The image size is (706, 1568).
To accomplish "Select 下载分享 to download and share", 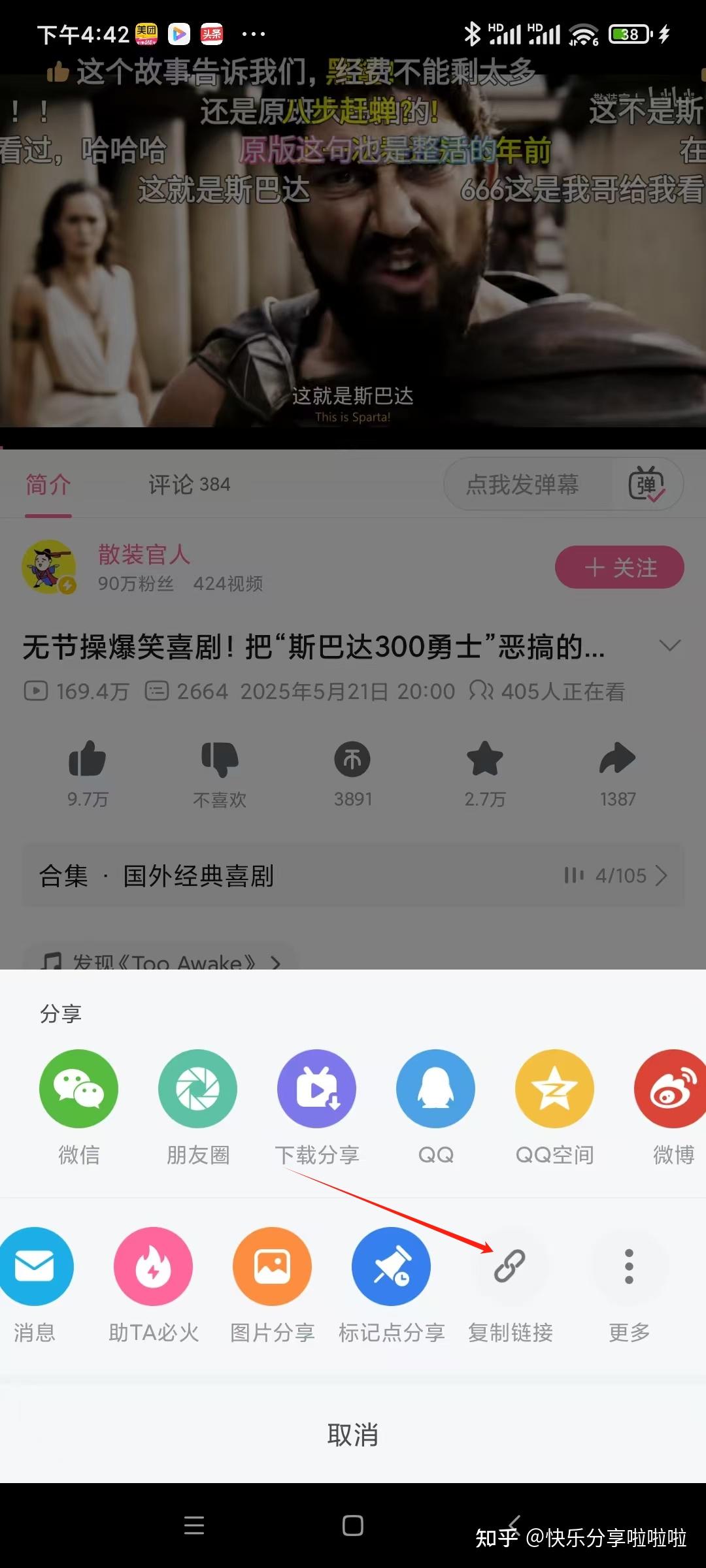I will tap(316, 1088).
